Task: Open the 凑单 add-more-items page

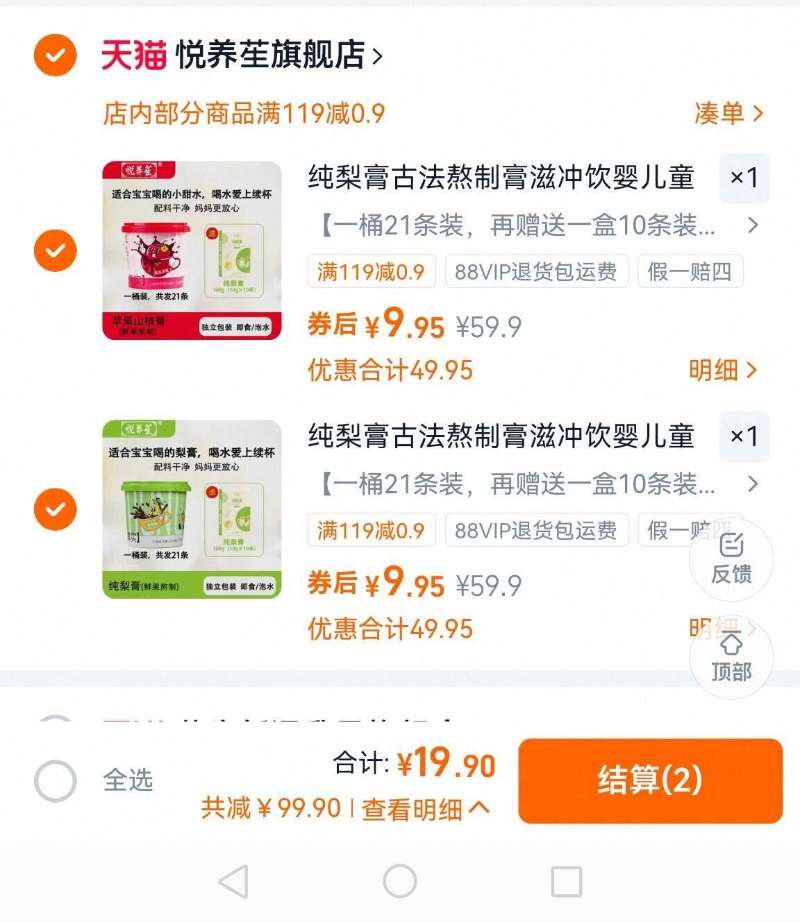Action: click(727, 112)
